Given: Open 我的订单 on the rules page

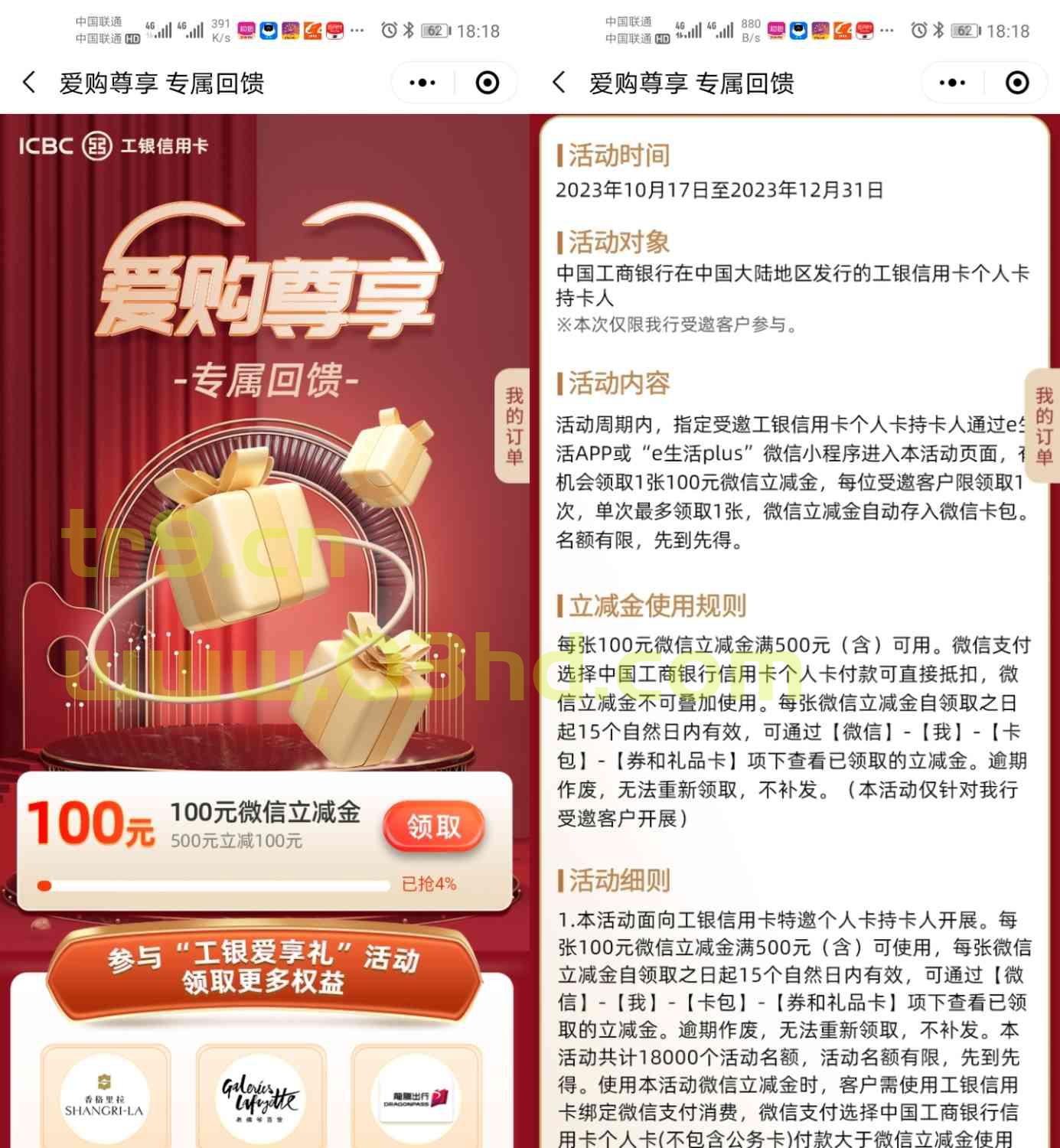Looking at the screenshot, I should tap(1044, 426).
